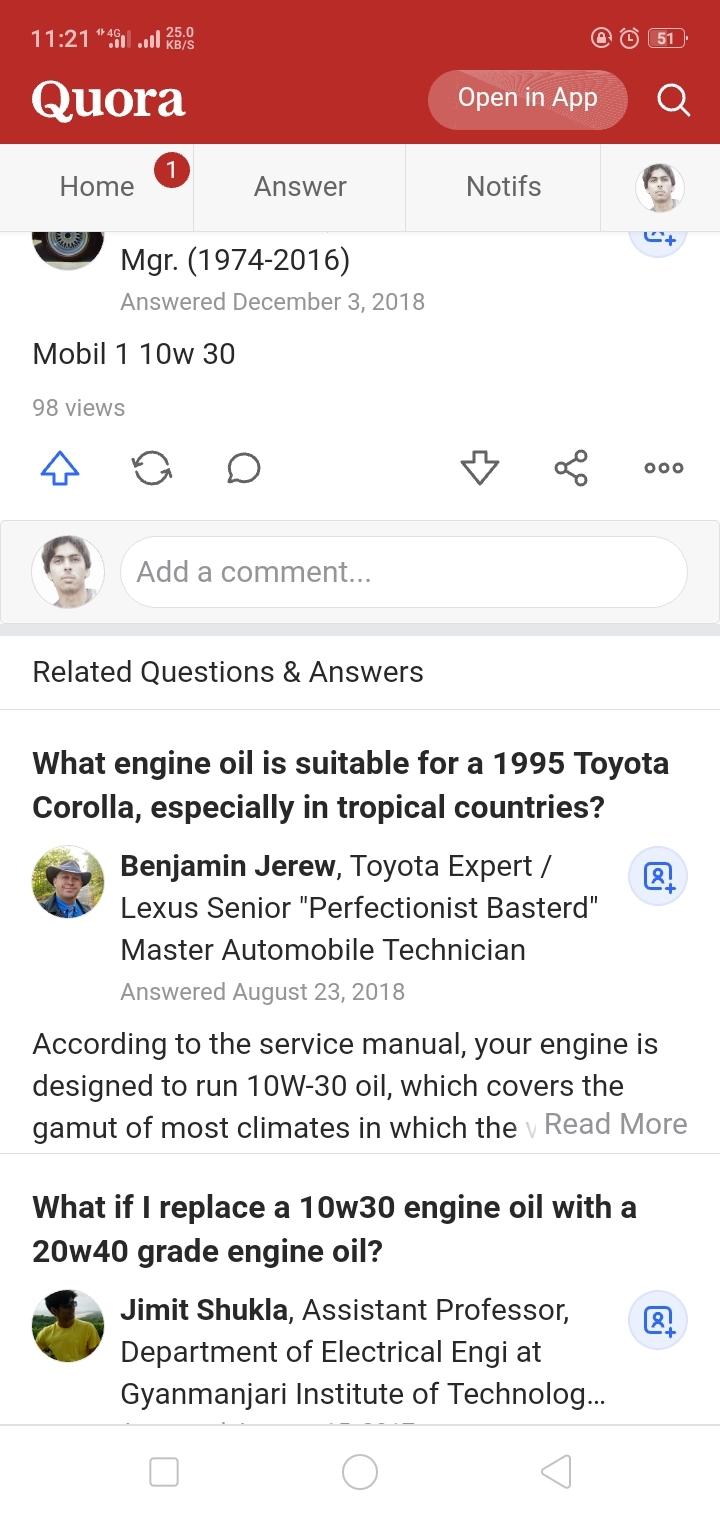This screenshot has height=1520, width=720.
Task: Go back using the system back button
Action: tap(556, 1472)
